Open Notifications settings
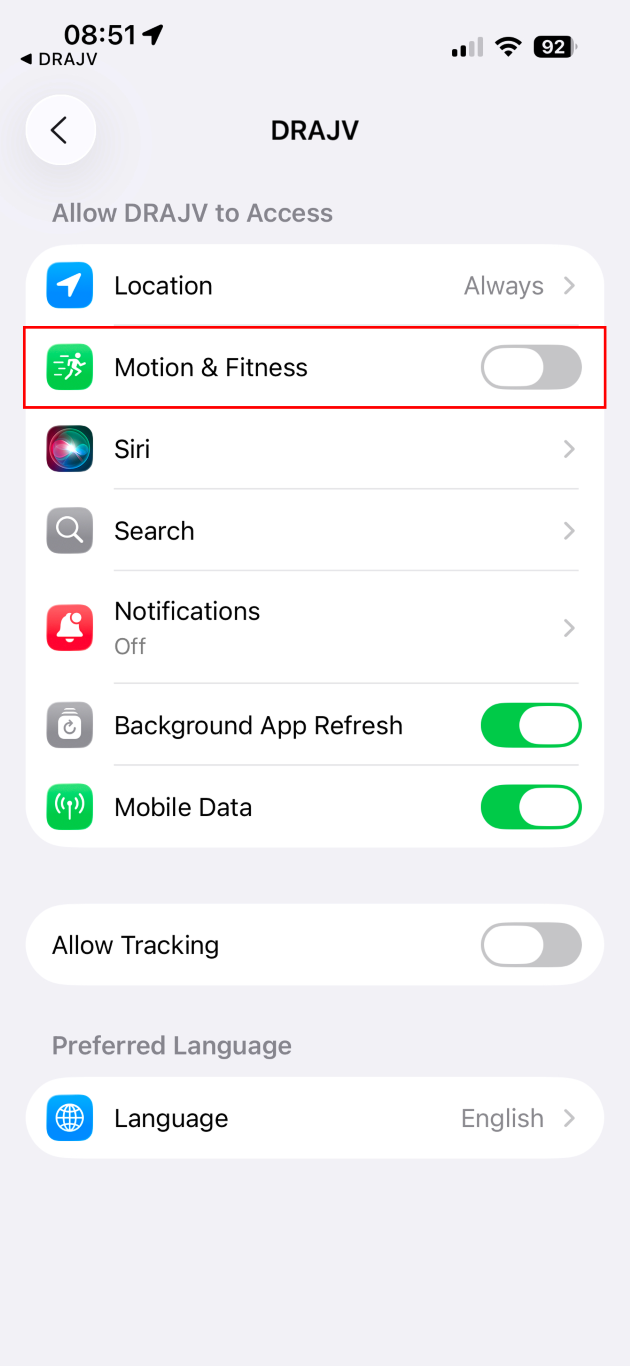The image size is (630, 1366). tap(315, 627)
